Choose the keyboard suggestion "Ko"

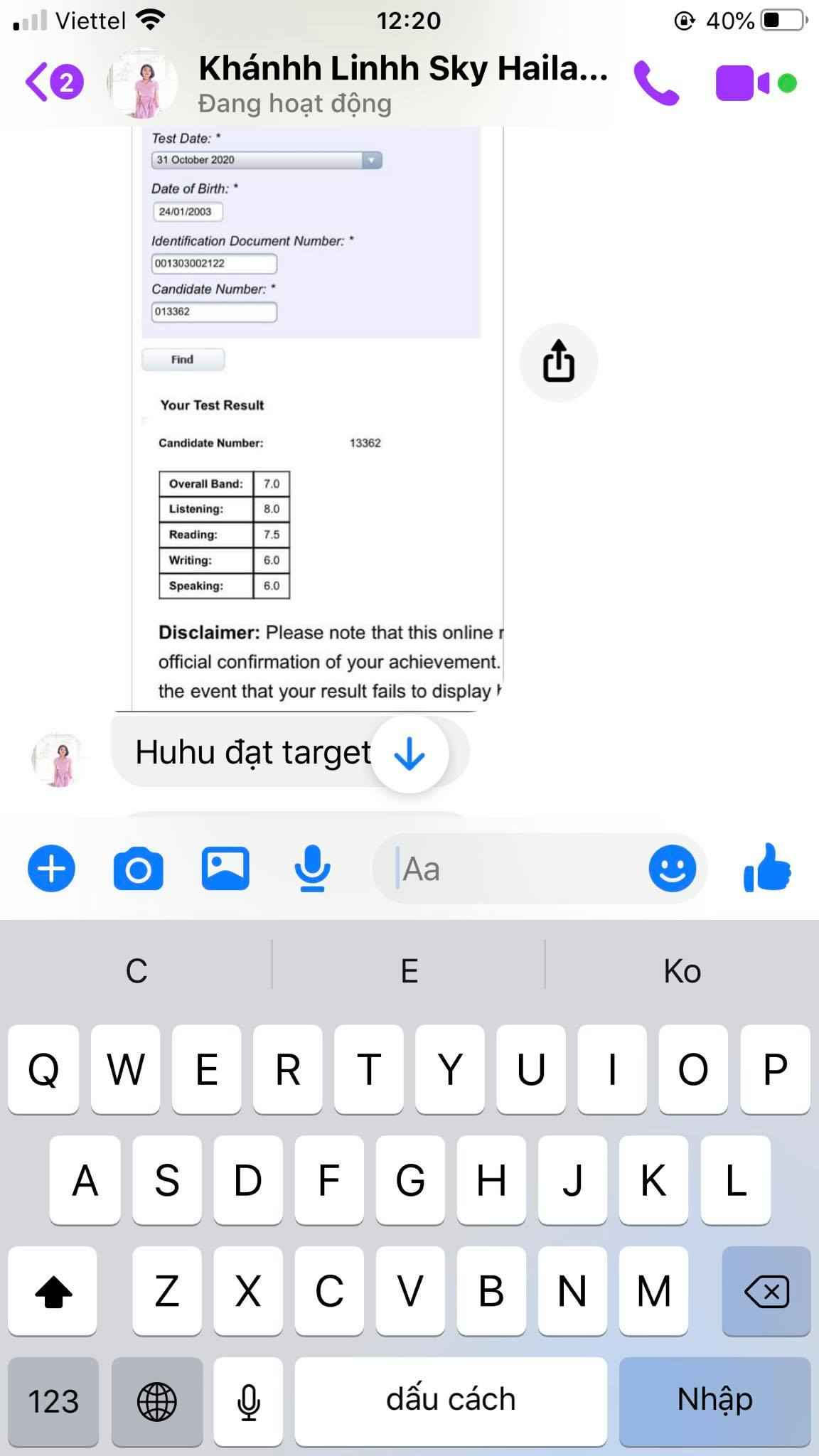682,970
